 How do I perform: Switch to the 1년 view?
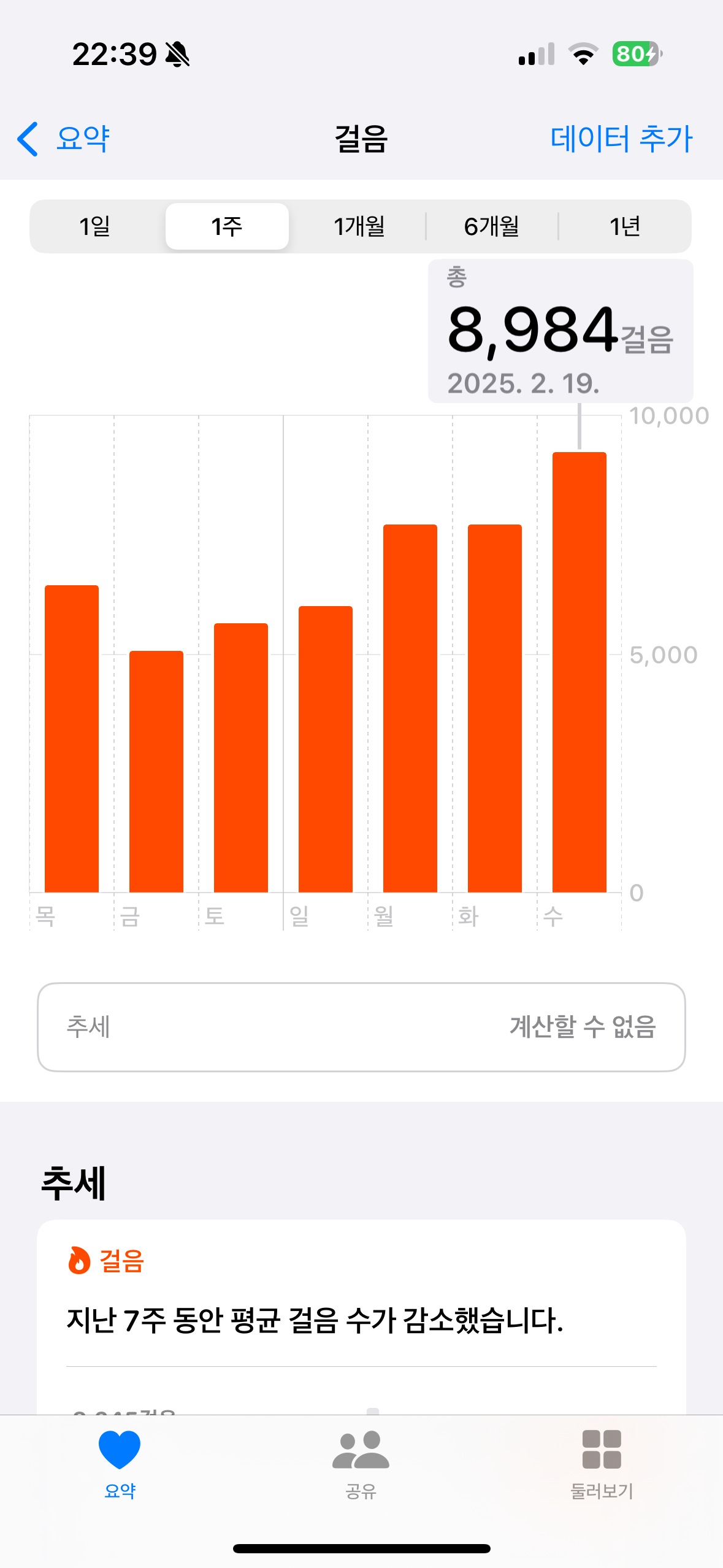(624, 226)
